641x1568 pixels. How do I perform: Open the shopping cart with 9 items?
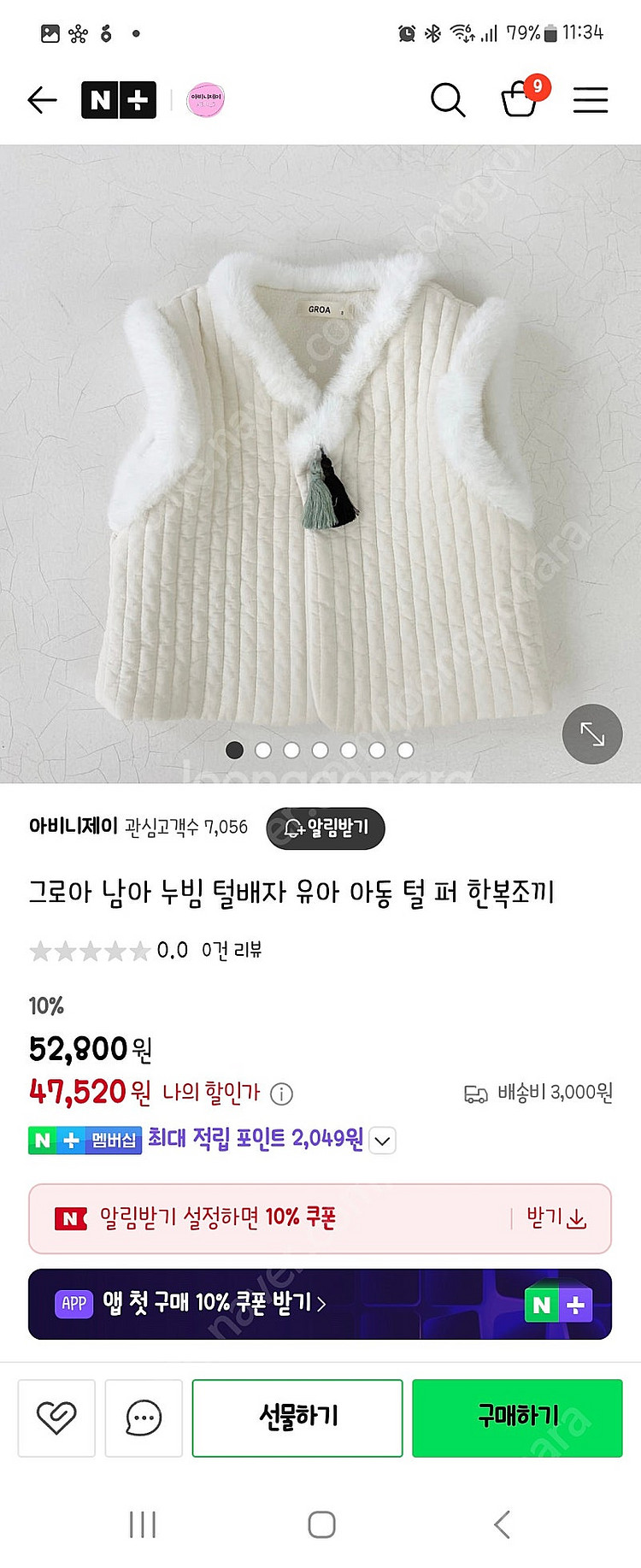pyautogui.click(x=520, y=100)
